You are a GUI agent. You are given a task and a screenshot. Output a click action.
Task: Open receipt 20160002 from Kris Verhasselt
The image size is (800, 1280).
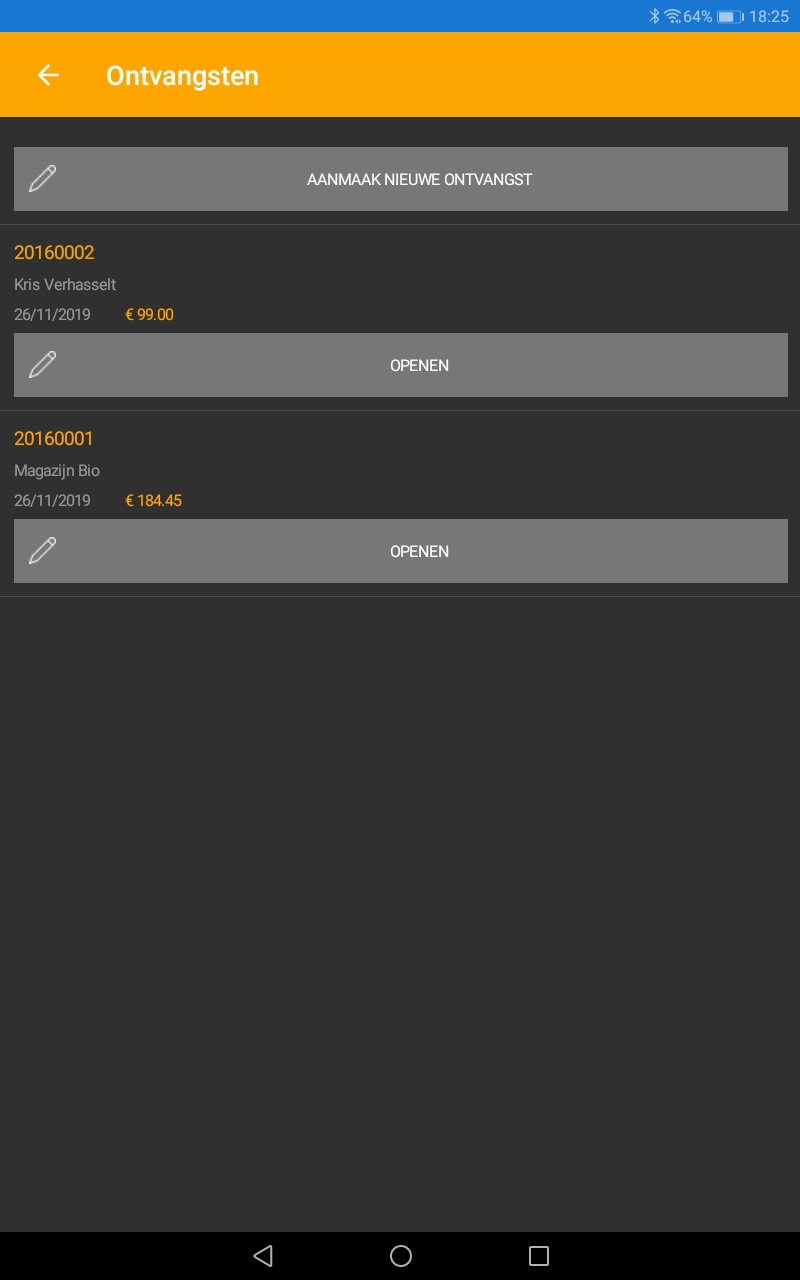(x=400, y=365)
